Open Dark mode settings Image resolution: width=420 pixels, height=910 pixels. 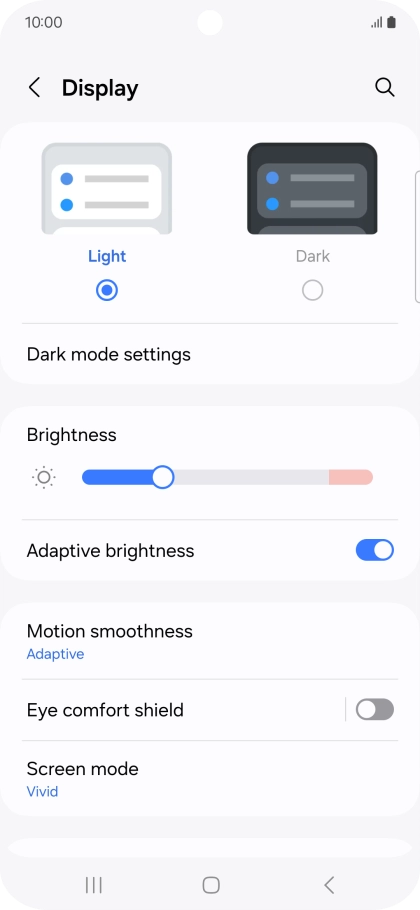[x=210, y=354]
